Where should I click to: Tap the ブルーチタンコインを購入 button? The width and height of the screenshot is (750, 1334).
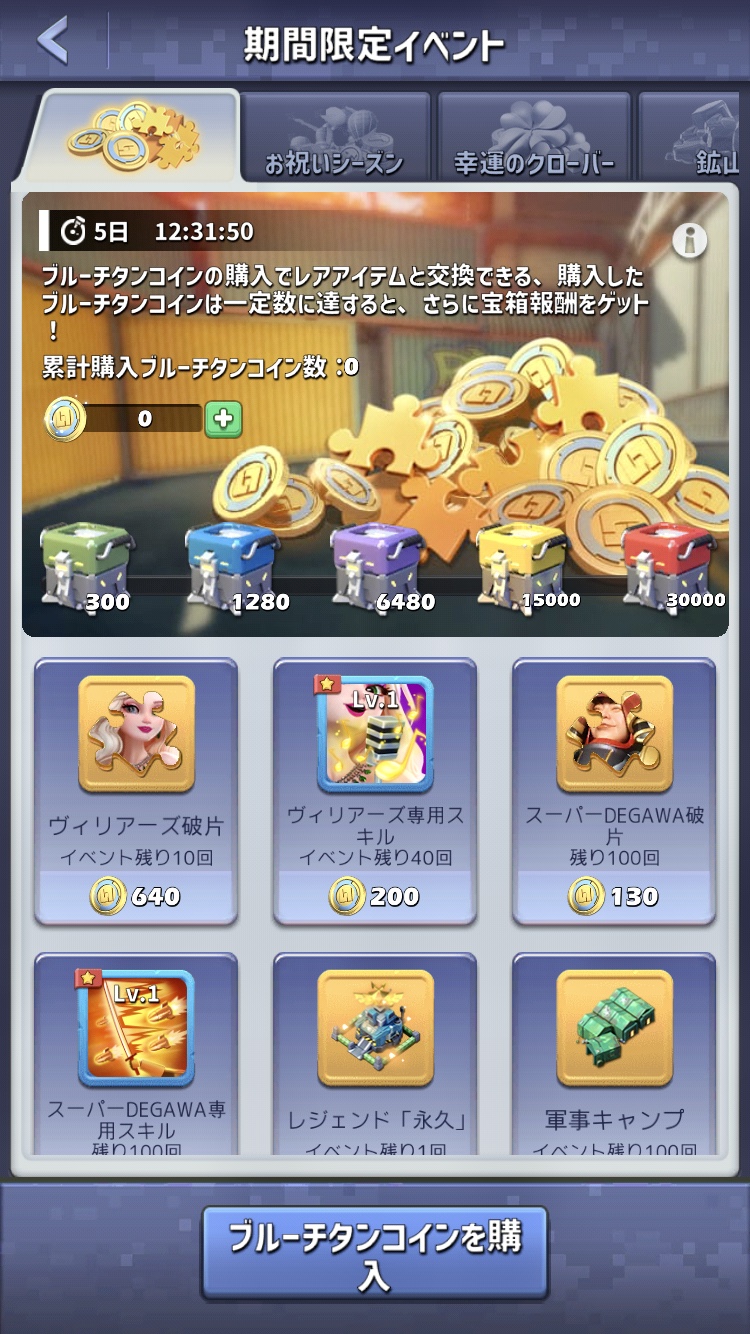coord(375,1253)
